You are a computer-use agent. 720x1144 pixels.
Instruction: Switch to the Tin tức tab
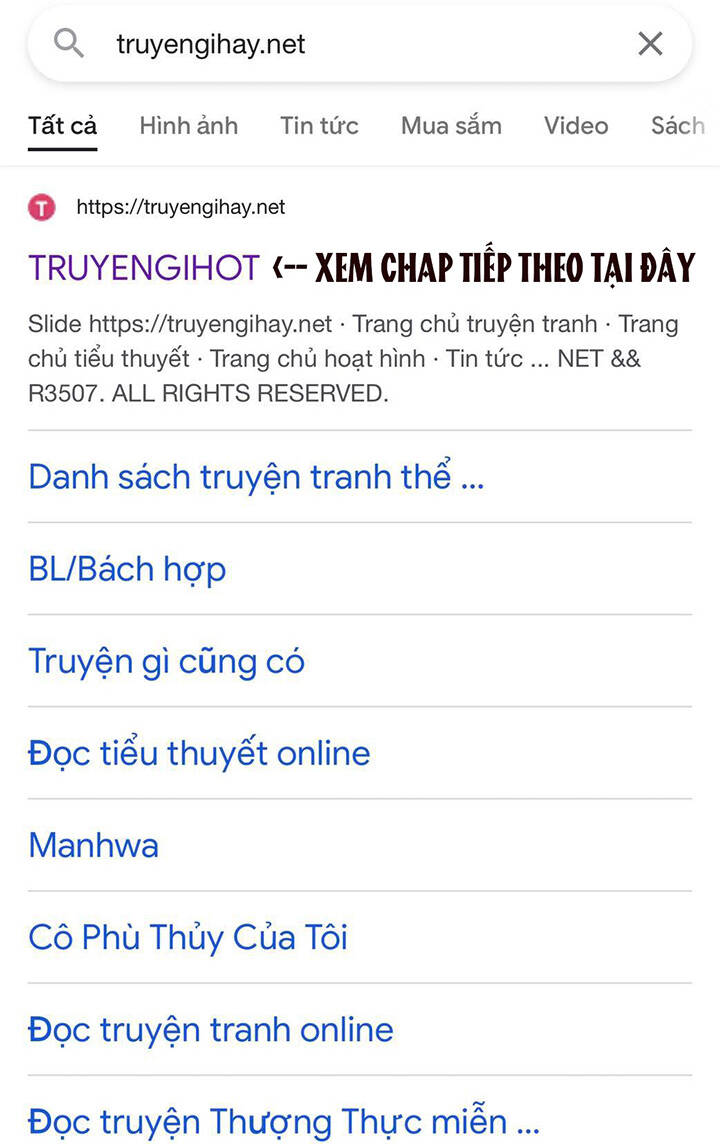click(x=319, y=126)
